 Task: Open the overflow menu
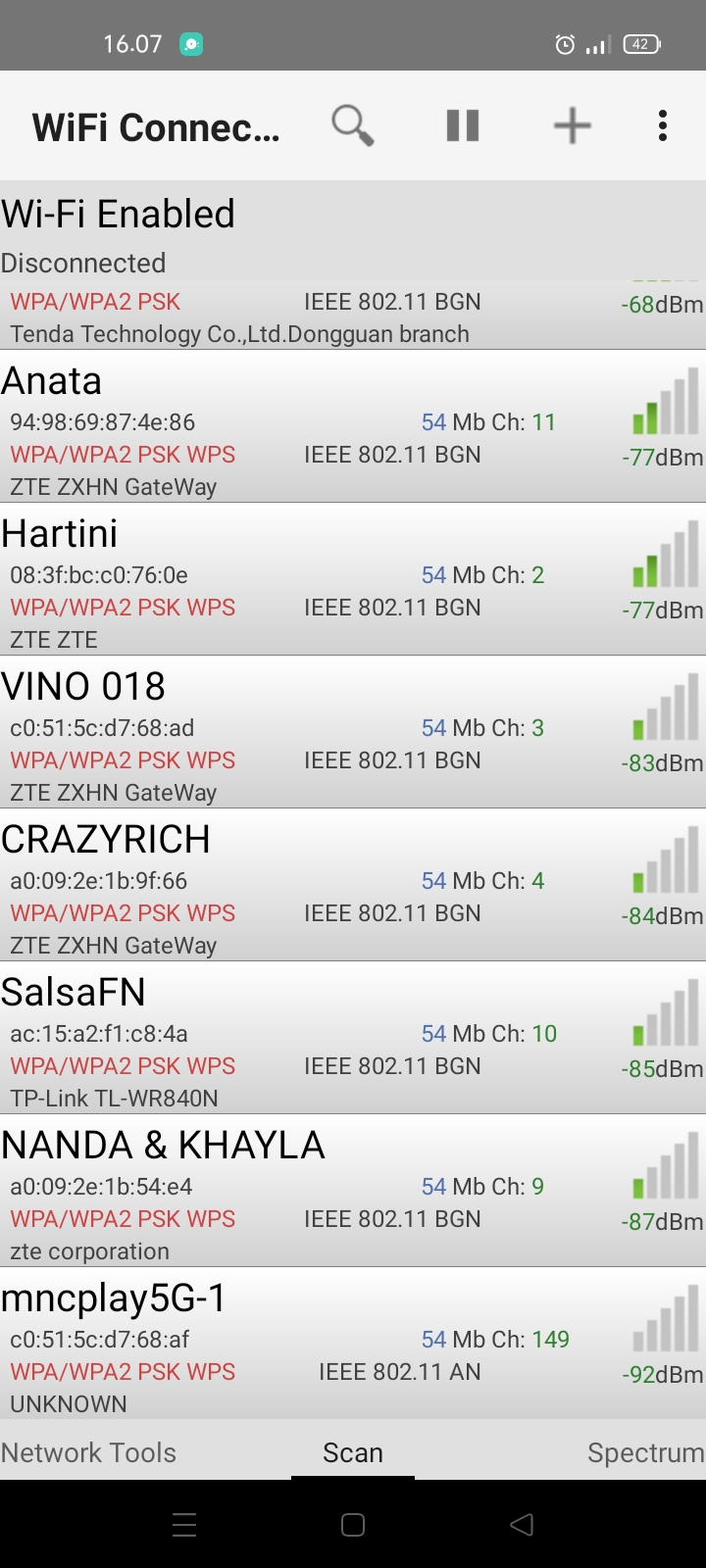coord(663,125)
